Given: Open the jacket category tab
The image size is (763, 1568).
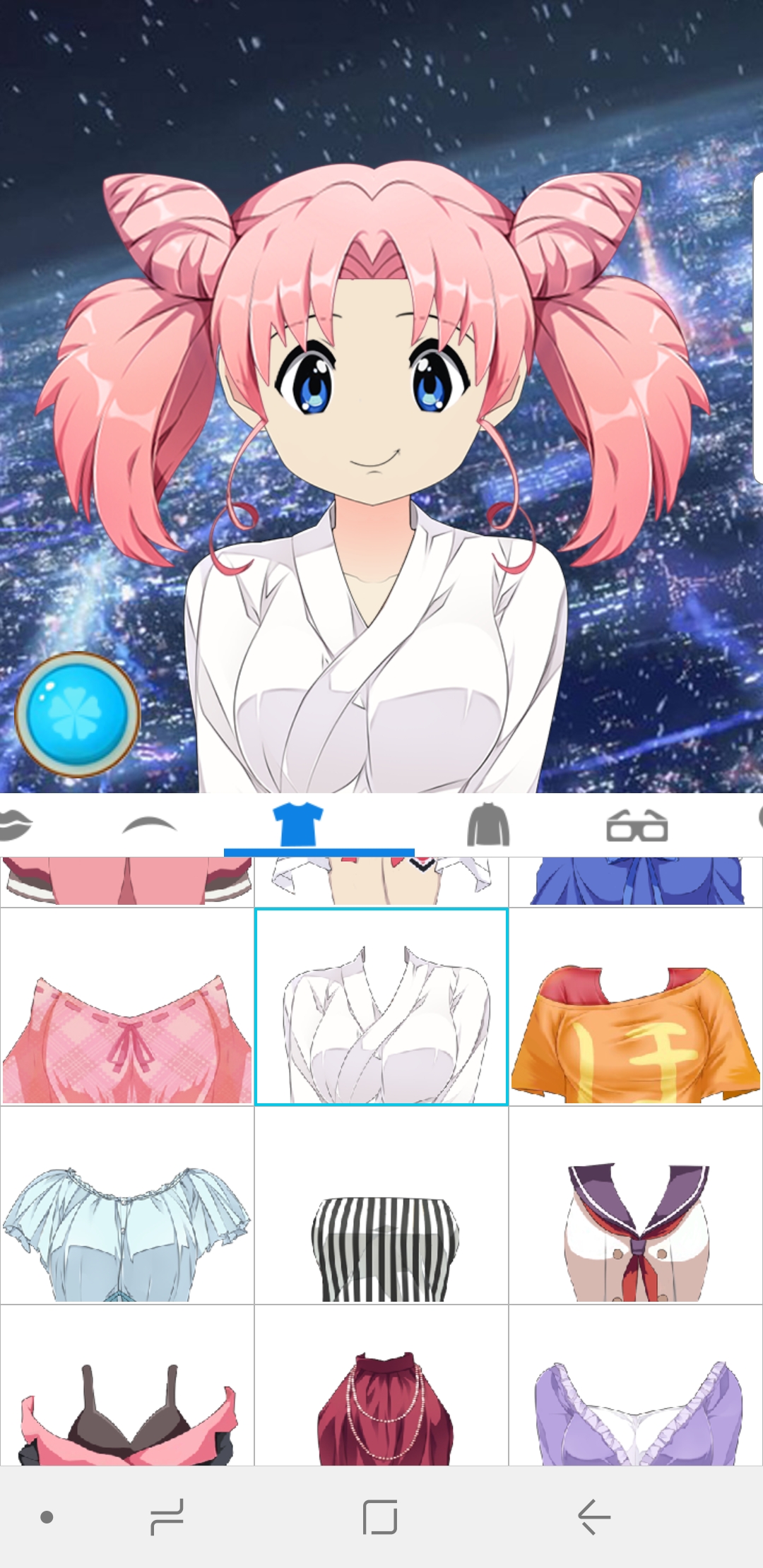Looking at the screenshot, I should [488, 824].
